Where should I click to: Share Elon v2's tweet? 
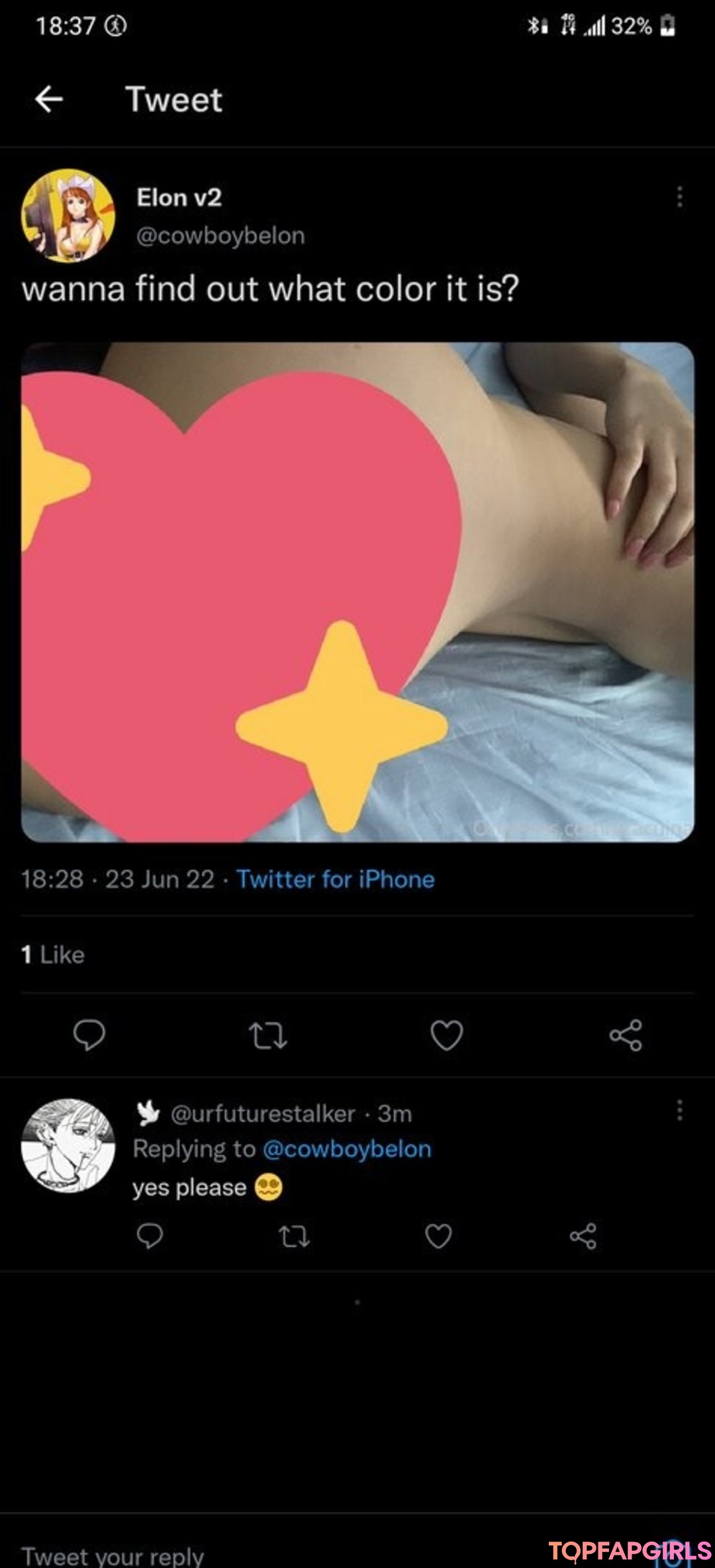pos(626,1035)
